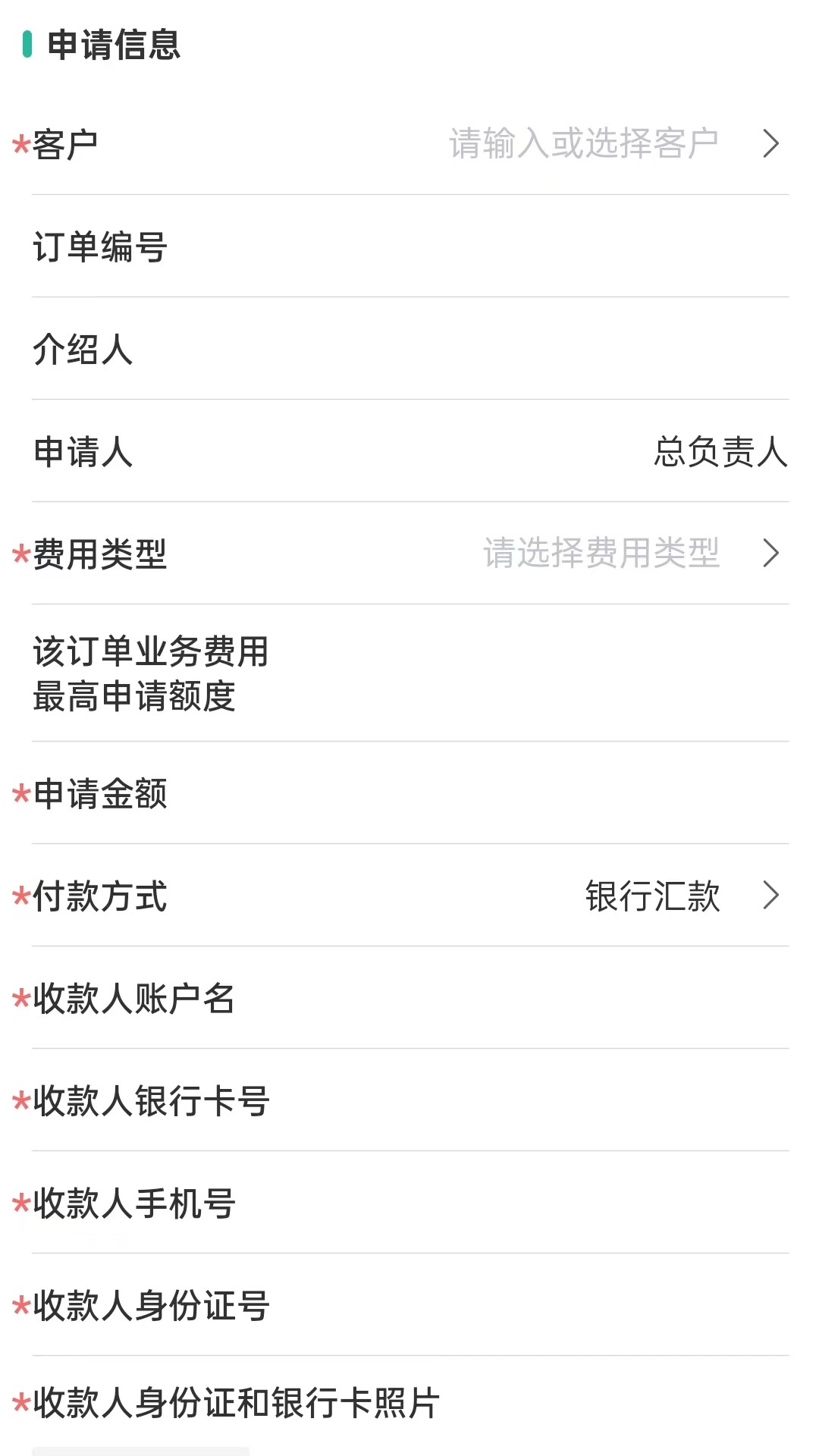This screenshot has height=1456, width=819.
Task: Click the 收款人银行卡号 bank card field
Action: pos(409,1102)
